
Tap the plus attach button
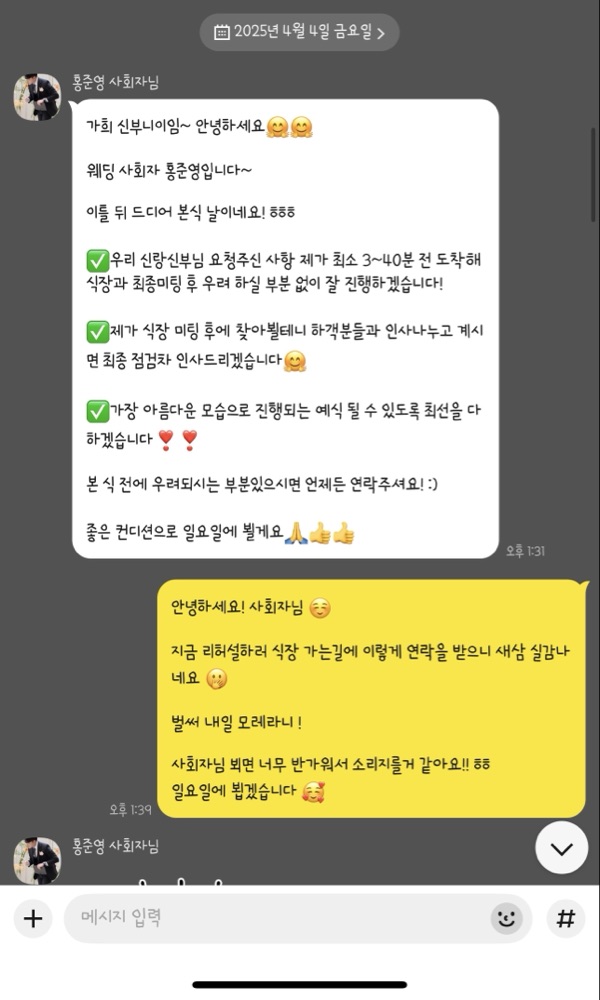(33, 918)
